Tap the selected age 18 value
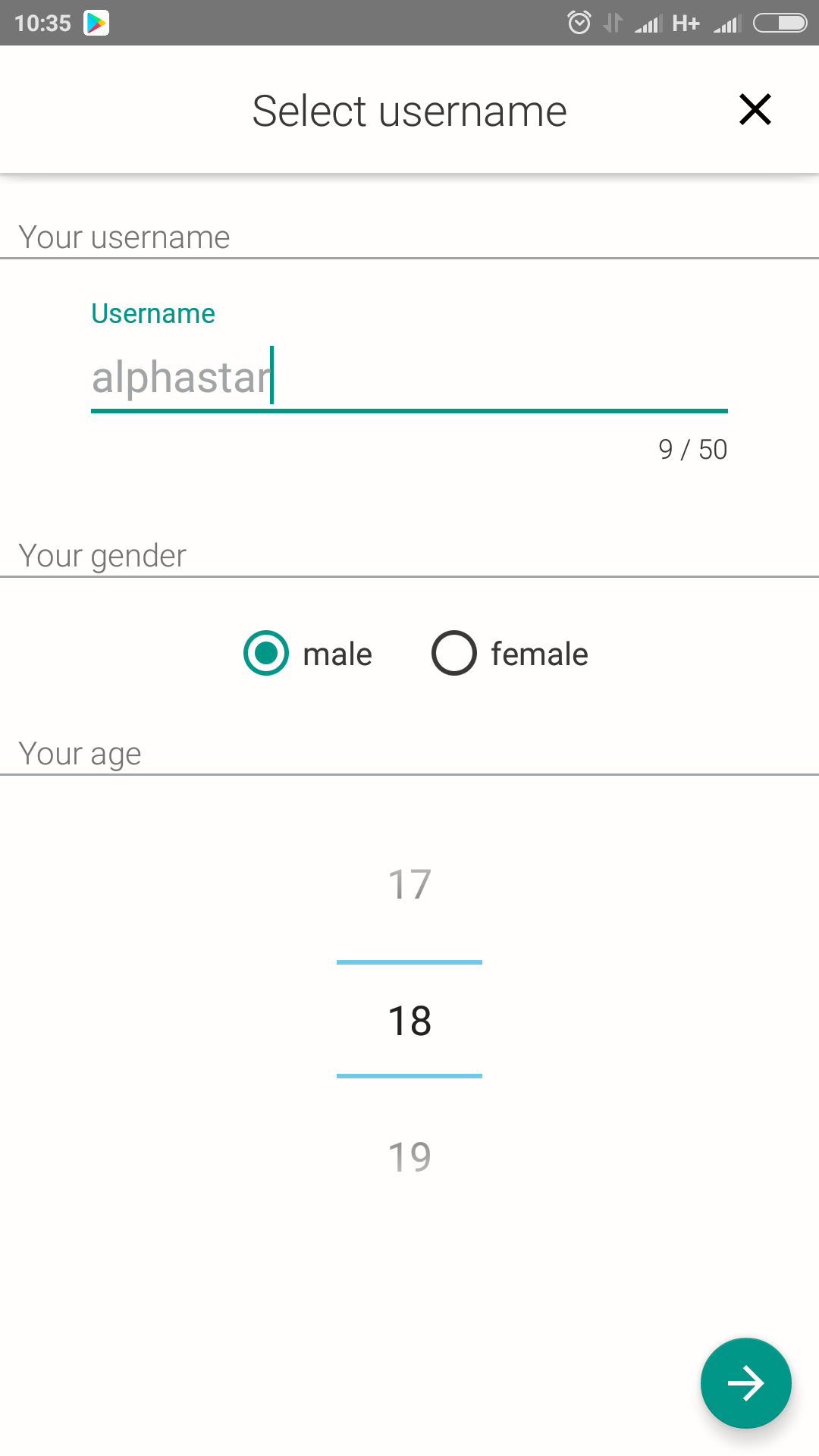This screenshot has height=1456, width=819. pyautogui.click(x=409, y=1021)
